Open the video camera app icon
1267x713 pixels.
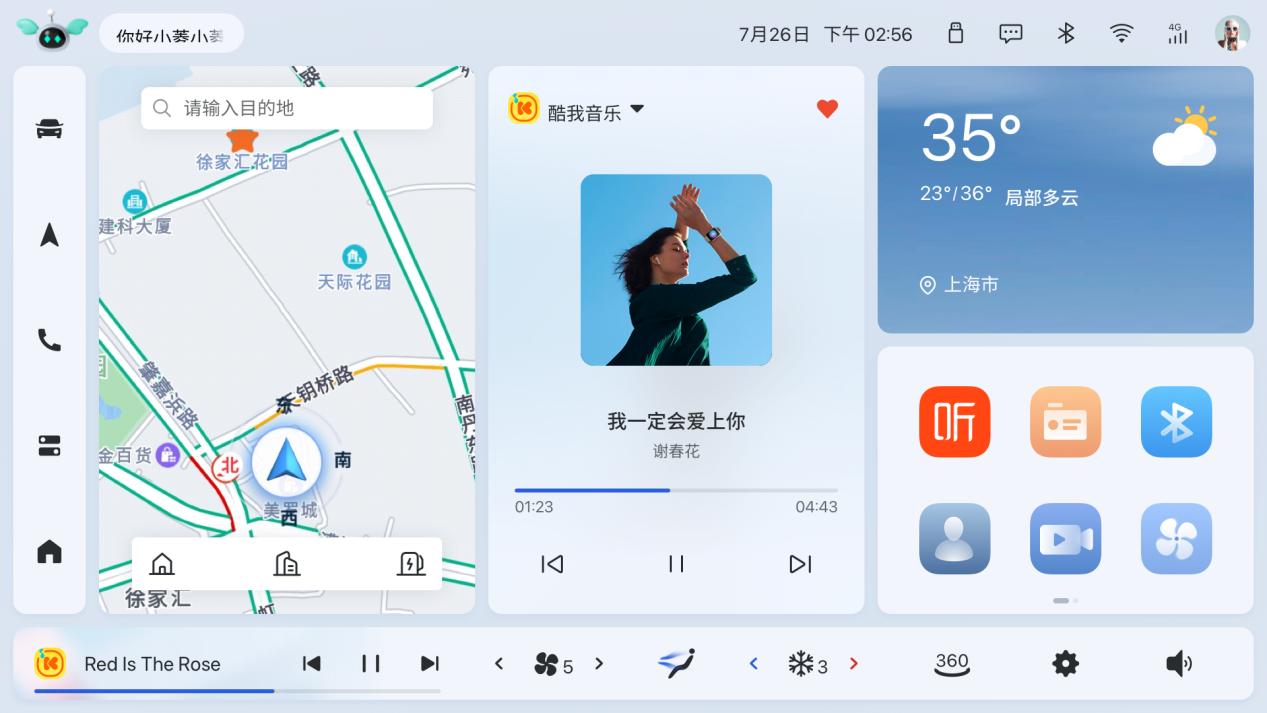tap(1065, 538)
